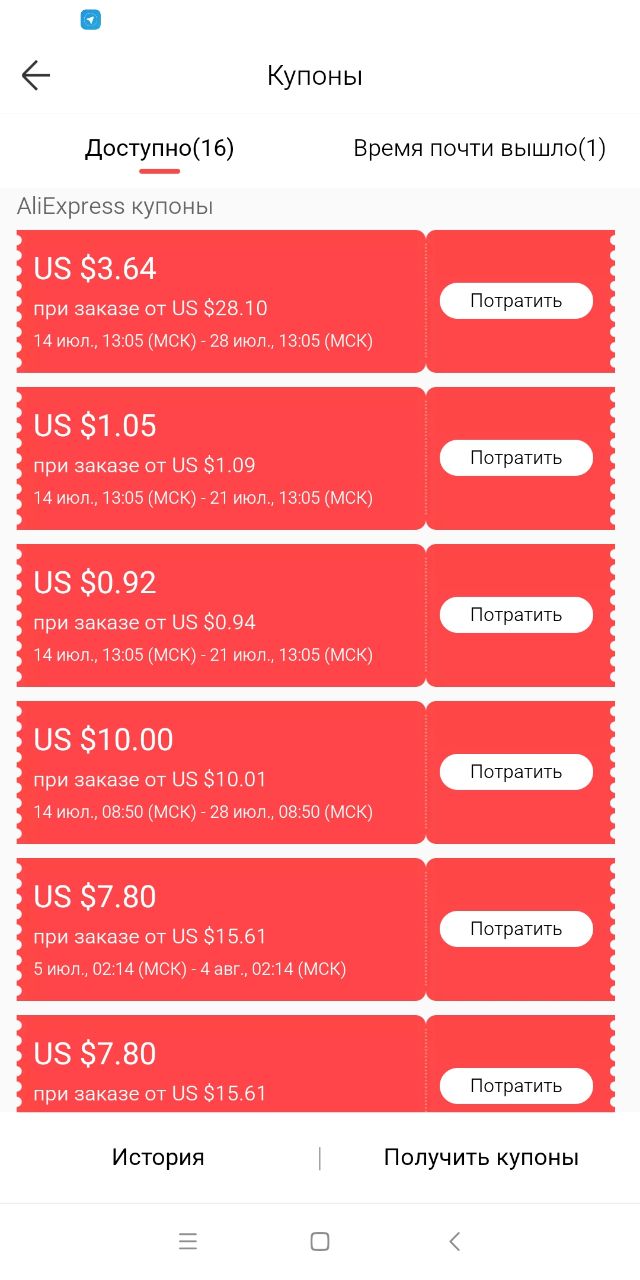Tap Потратить on the US $0.92 coupon

click(516, 615)
